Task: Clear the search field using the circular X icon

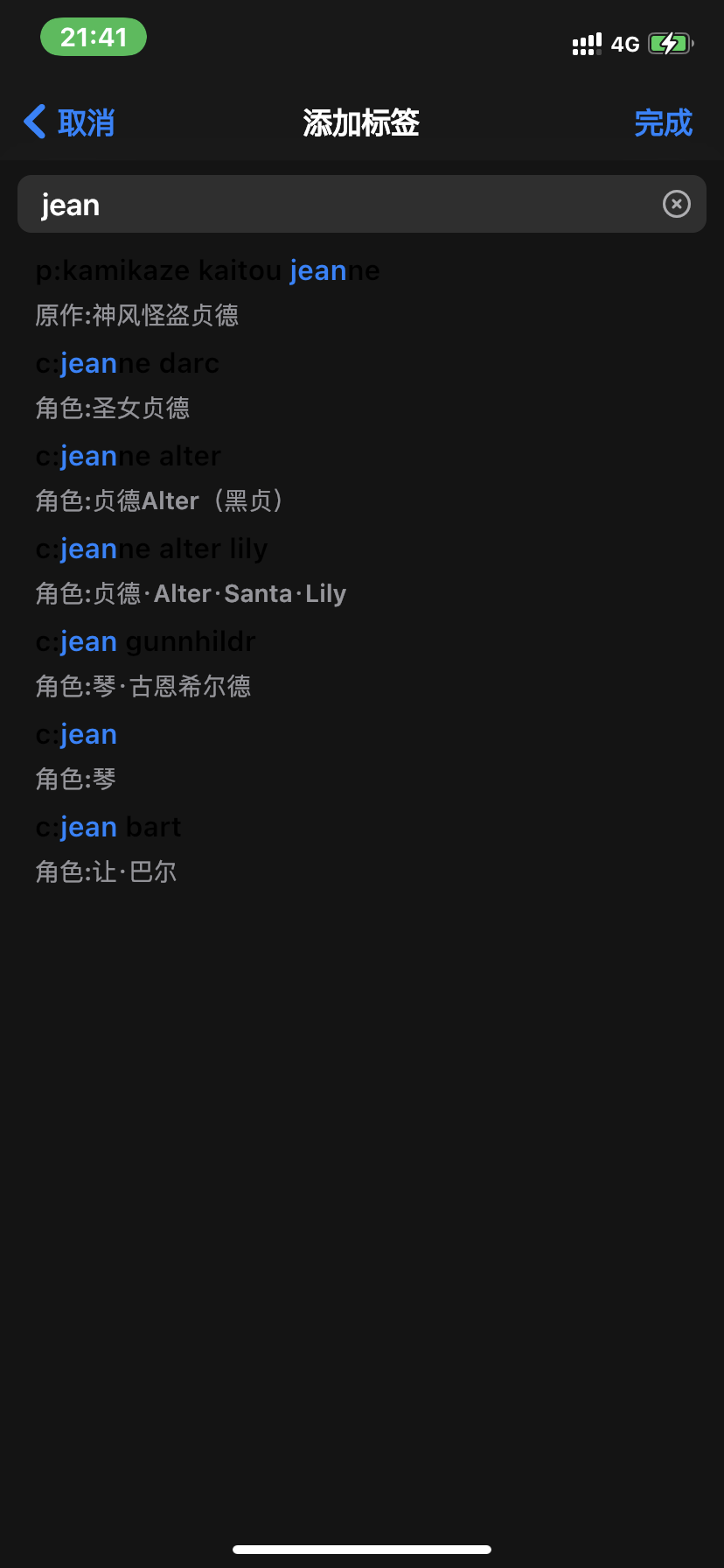Action: [x=676, y=204]
